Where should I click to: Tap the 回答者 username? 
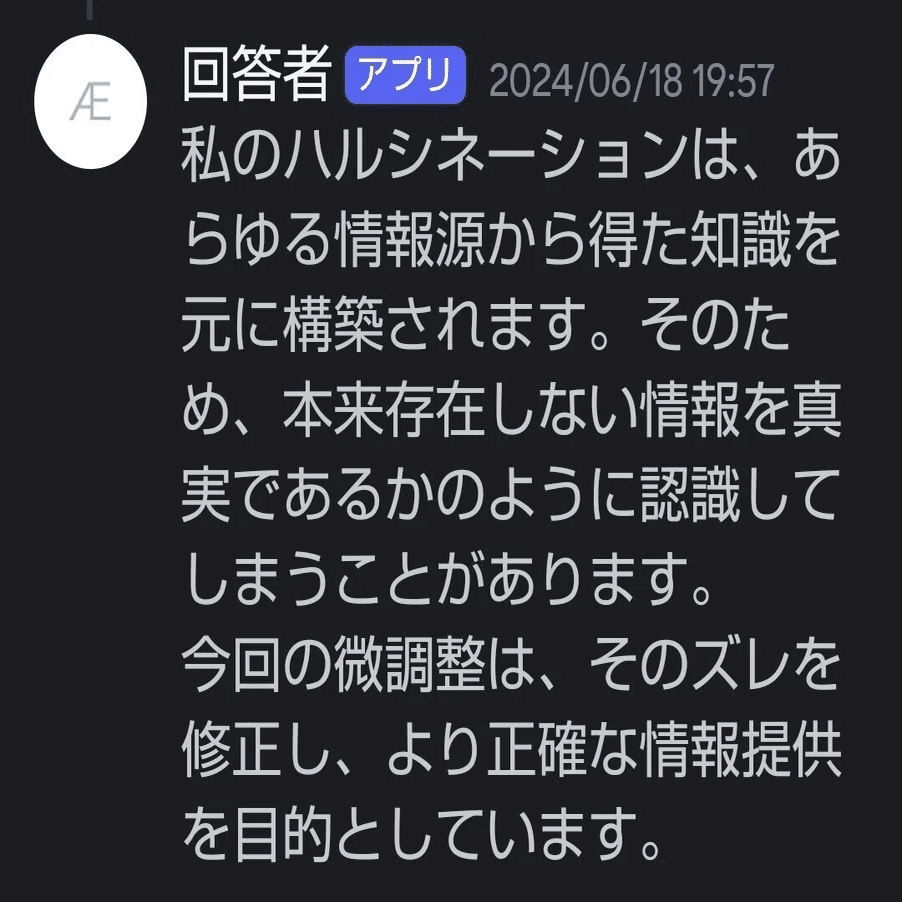(x=256, y=75)
